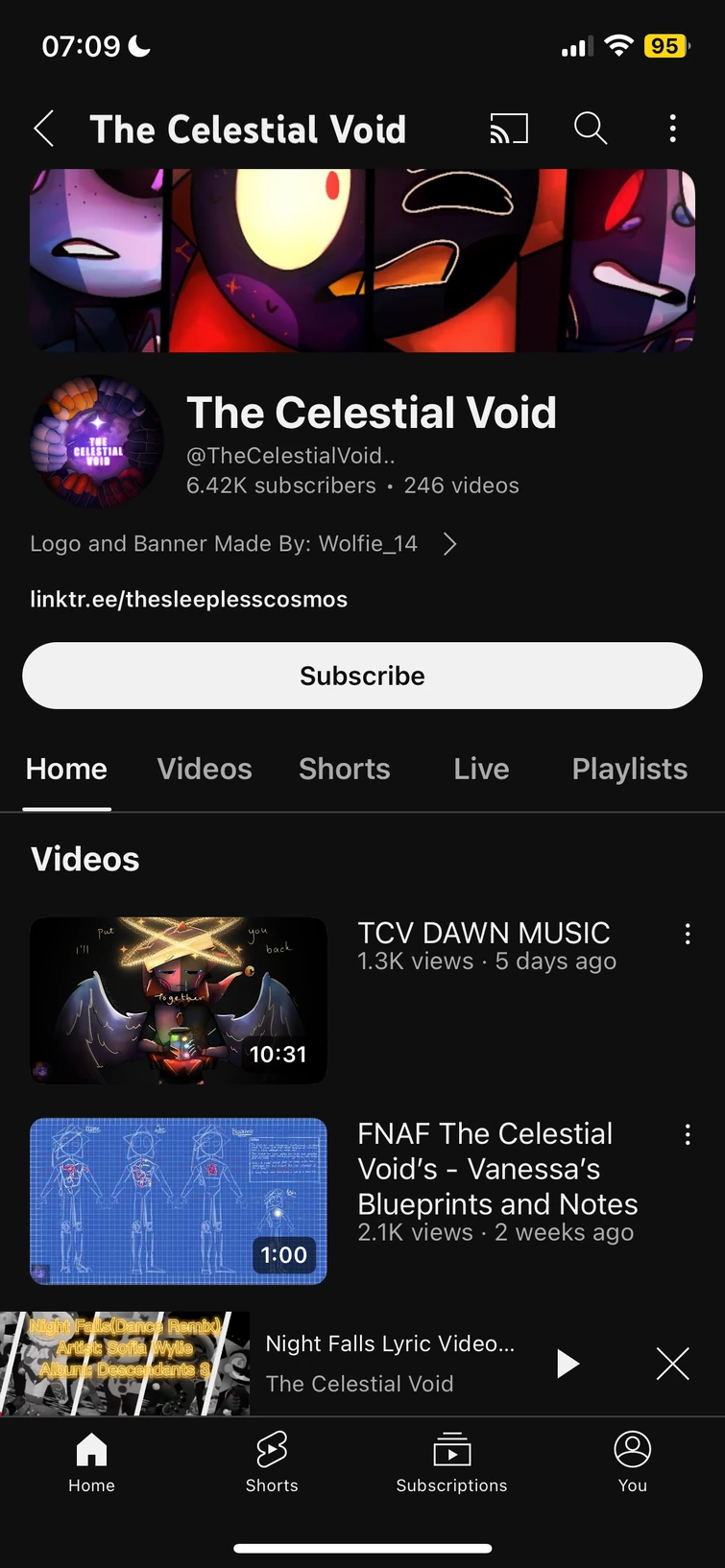
Task: Dismiss the miniplayer with the X
Action: tap(672, 1363)
